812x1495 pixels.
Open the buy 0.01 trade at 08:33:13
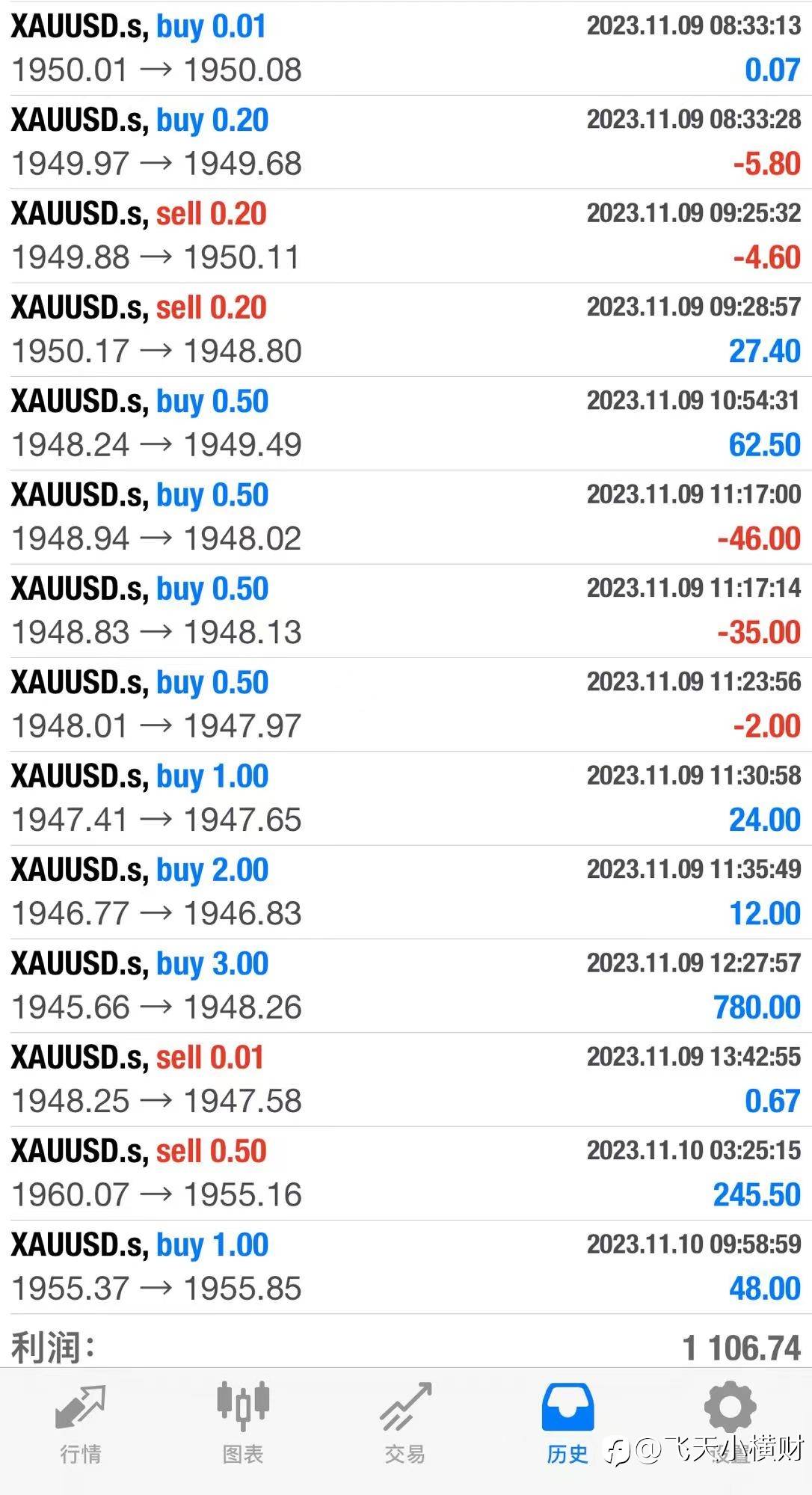406,49
